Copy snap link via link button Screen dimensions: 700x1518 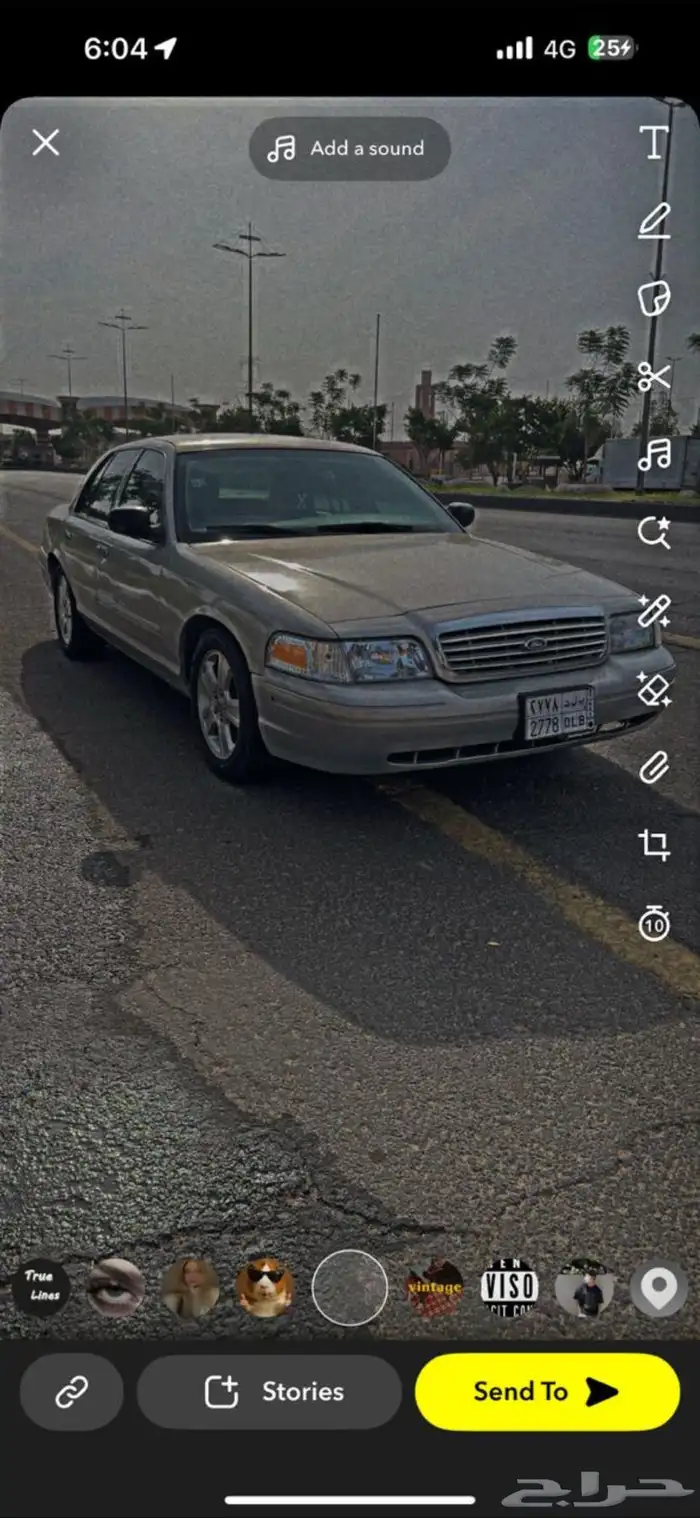coord(71,1391)
